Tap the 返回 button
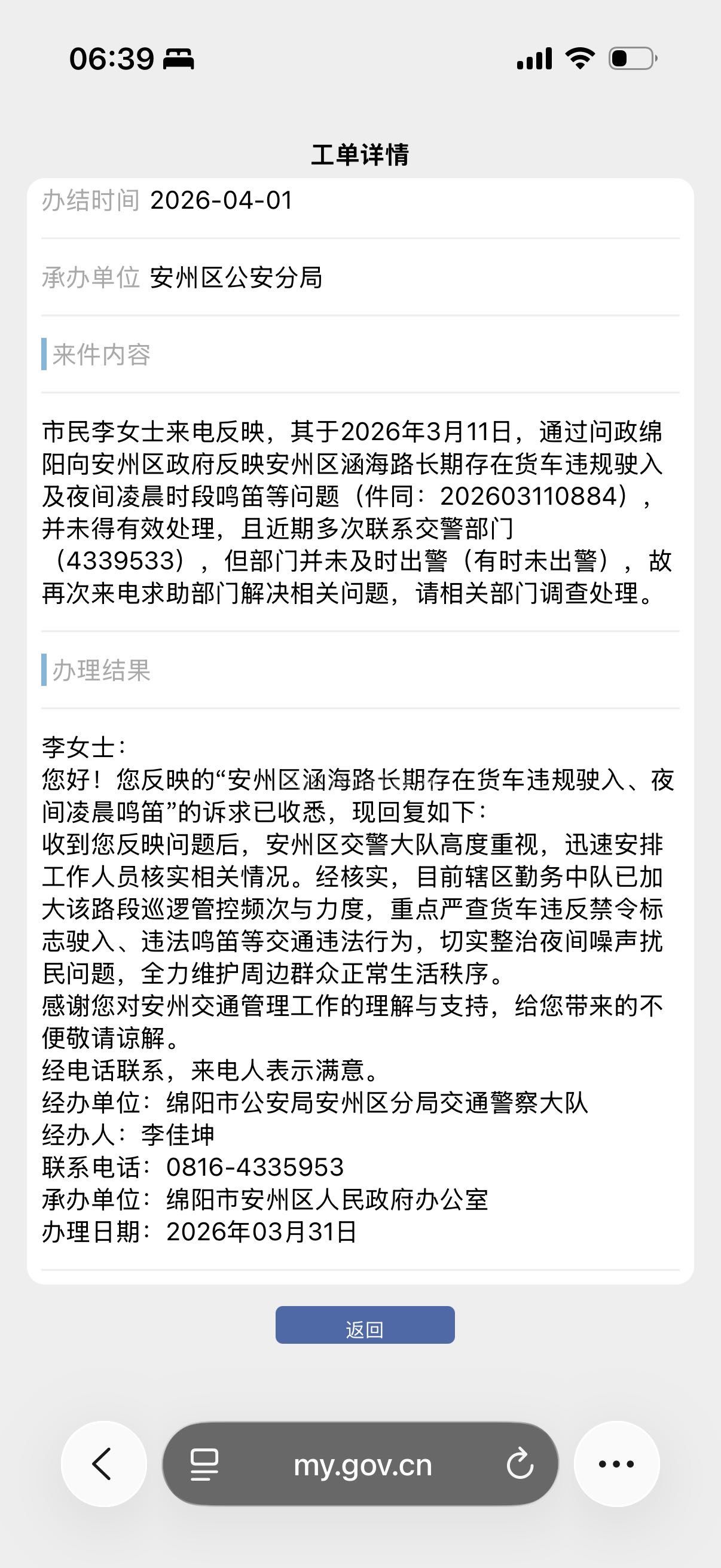The width and height of the screenshot is (721, 1568). pyautogui.click(x=365, y=1325)
